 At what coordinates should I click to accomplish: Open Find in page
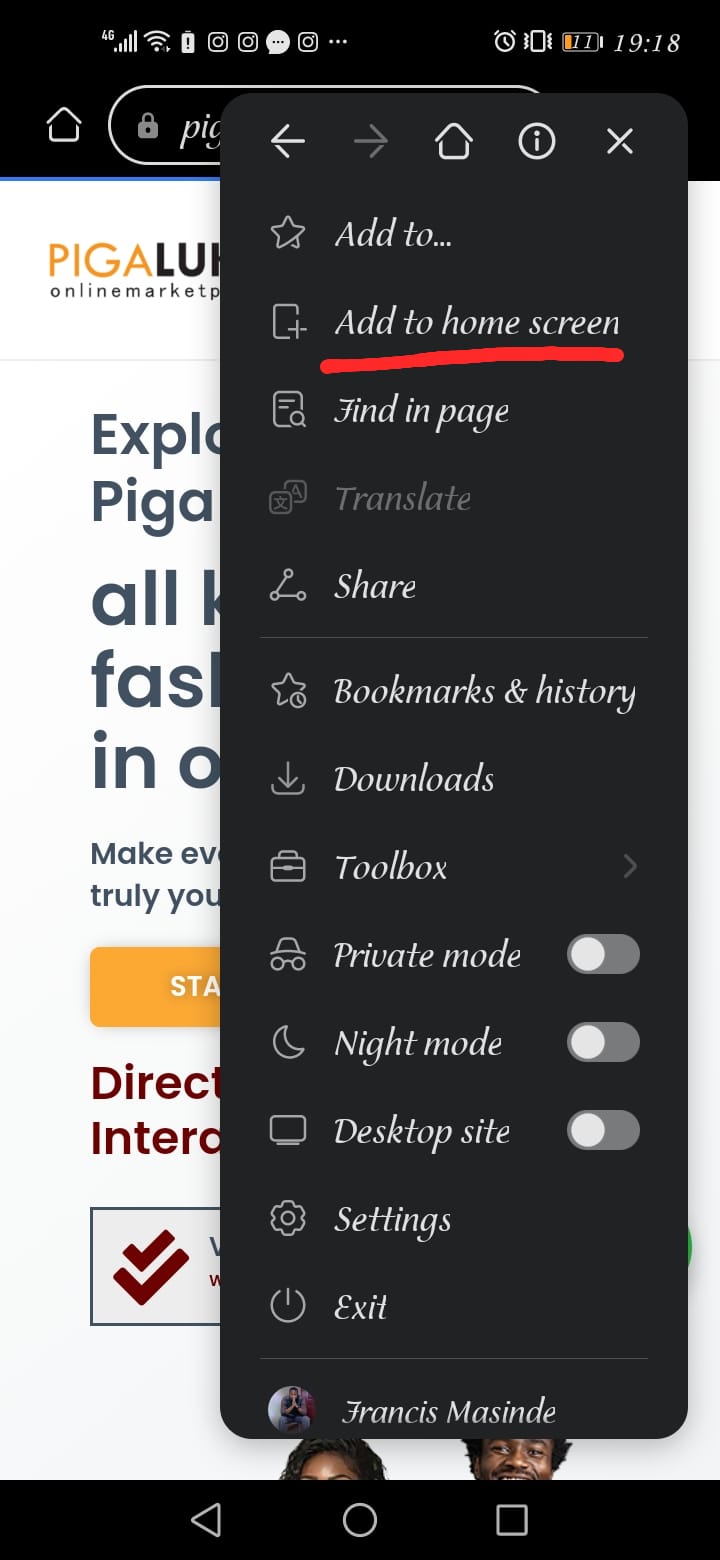click(x=421, y=411)
